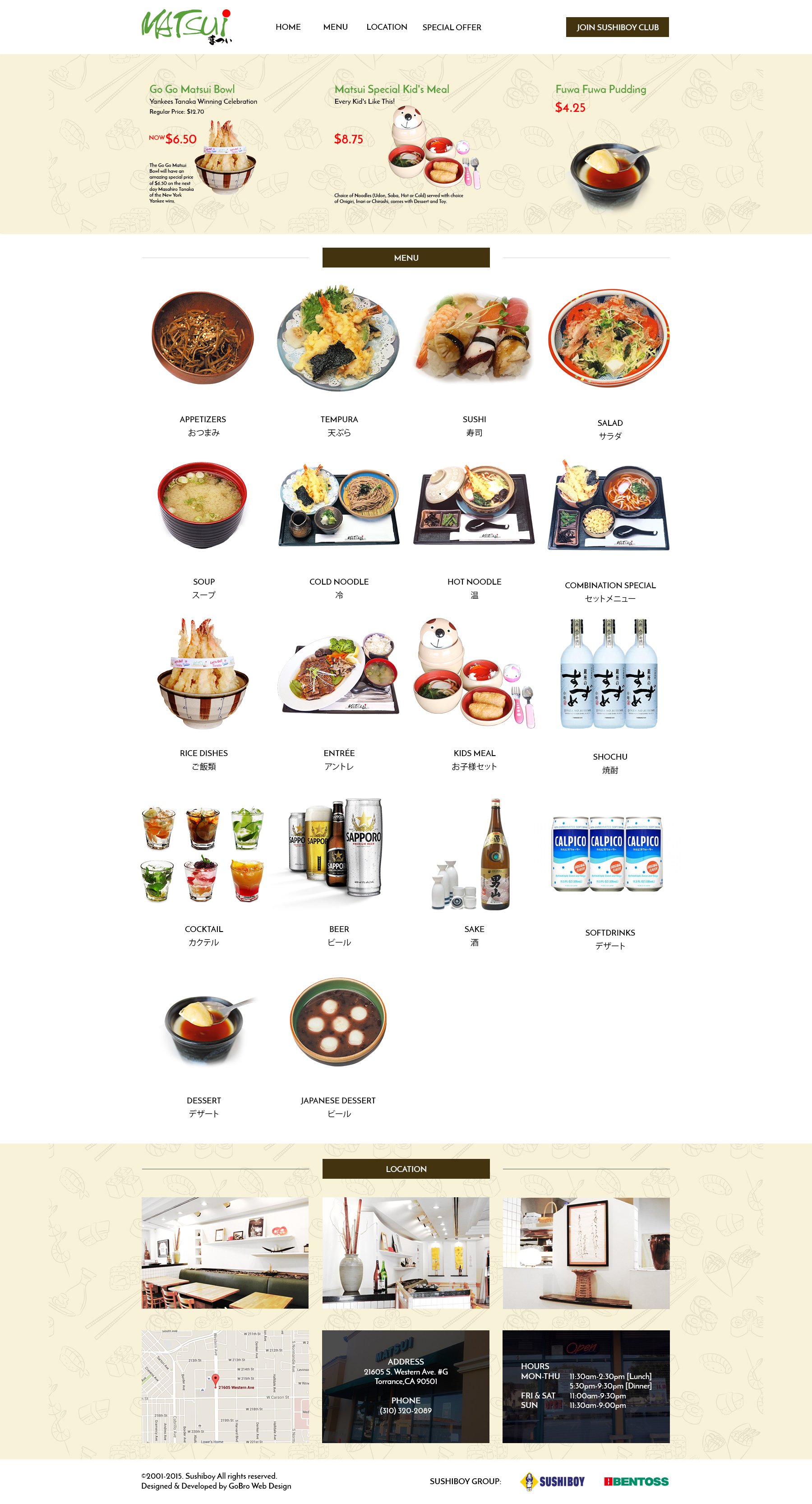
Task: Go to the Home page
Action: (x=288, y=27)
